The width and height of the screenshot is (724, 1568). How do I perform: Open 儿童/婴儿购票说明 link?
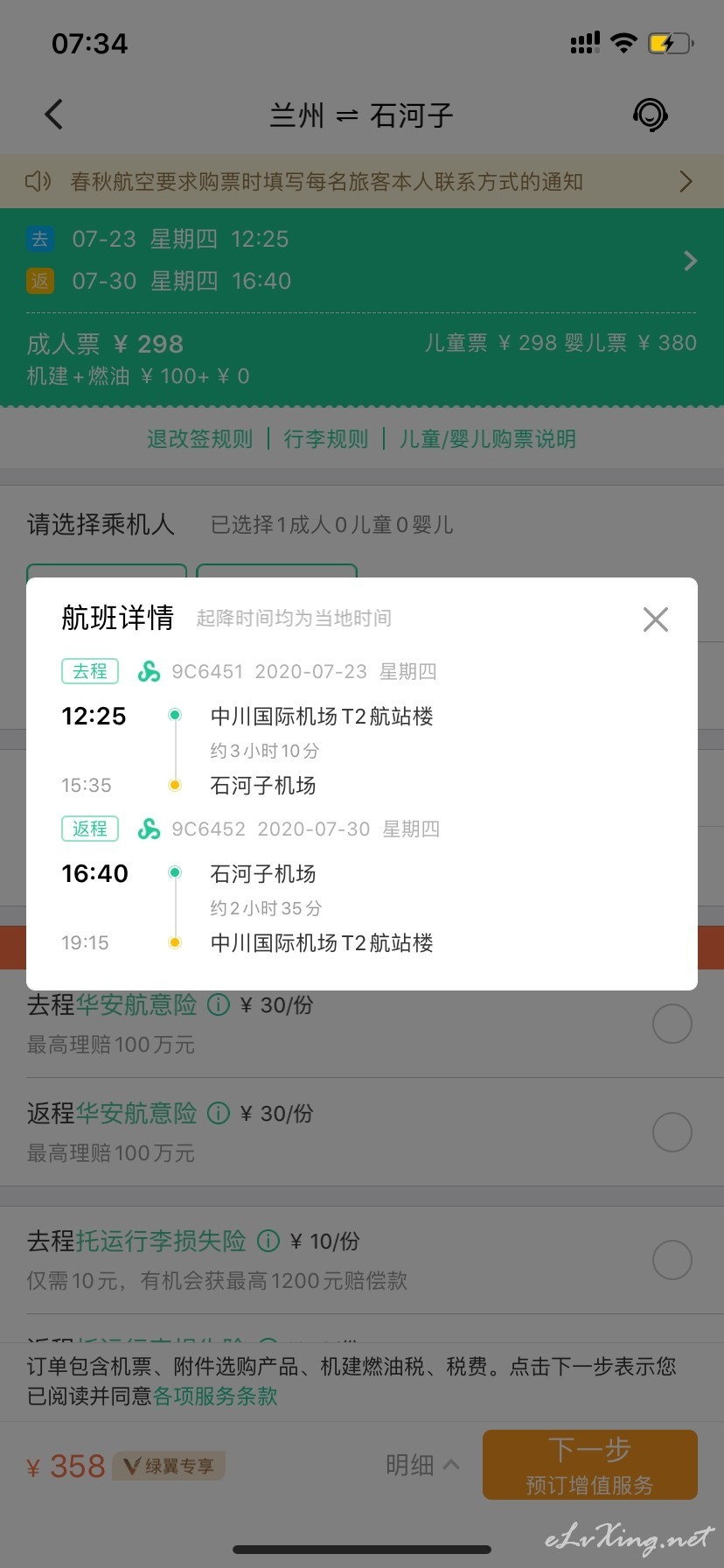488,438
